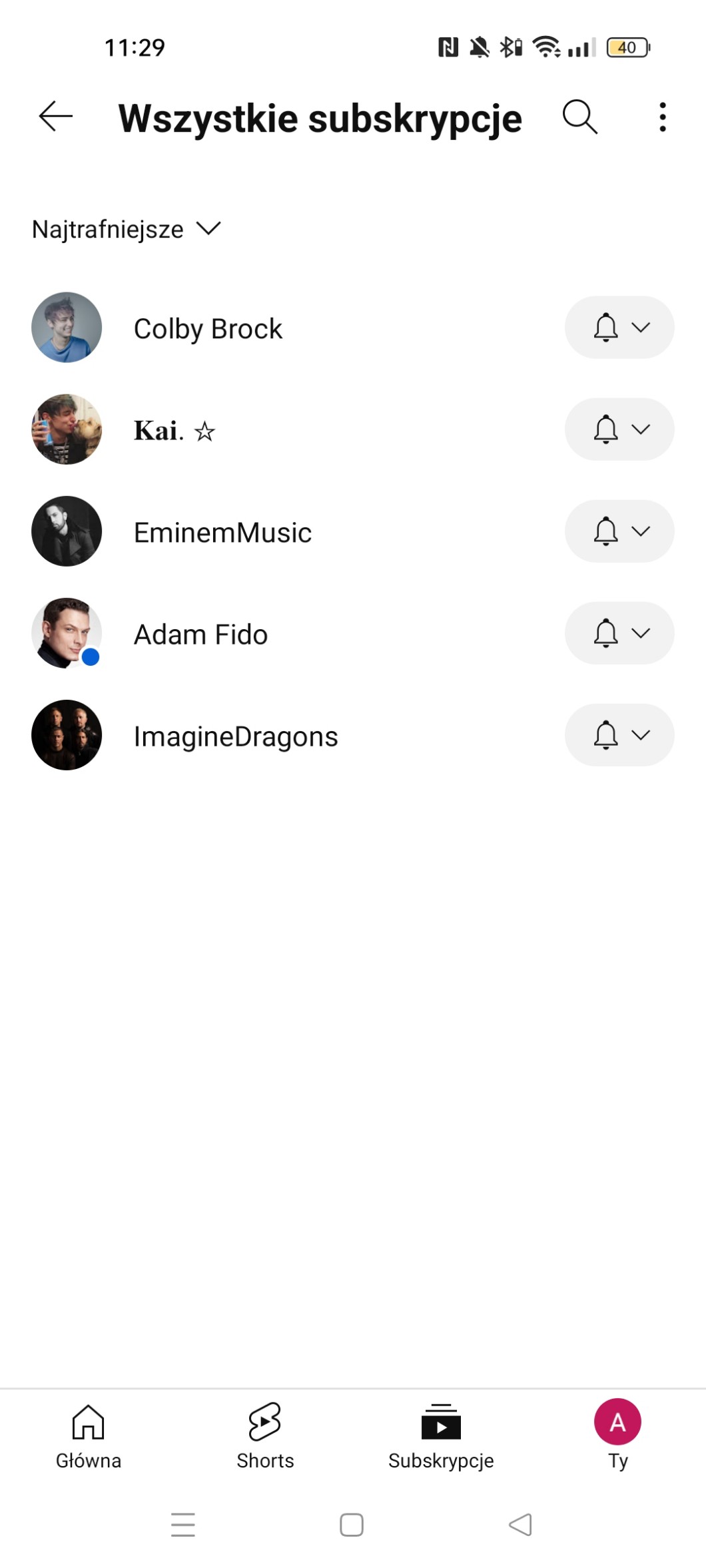Change notification settings for Kai.
The width and height of the screenshot is (706, 1568).
point(619,429)
